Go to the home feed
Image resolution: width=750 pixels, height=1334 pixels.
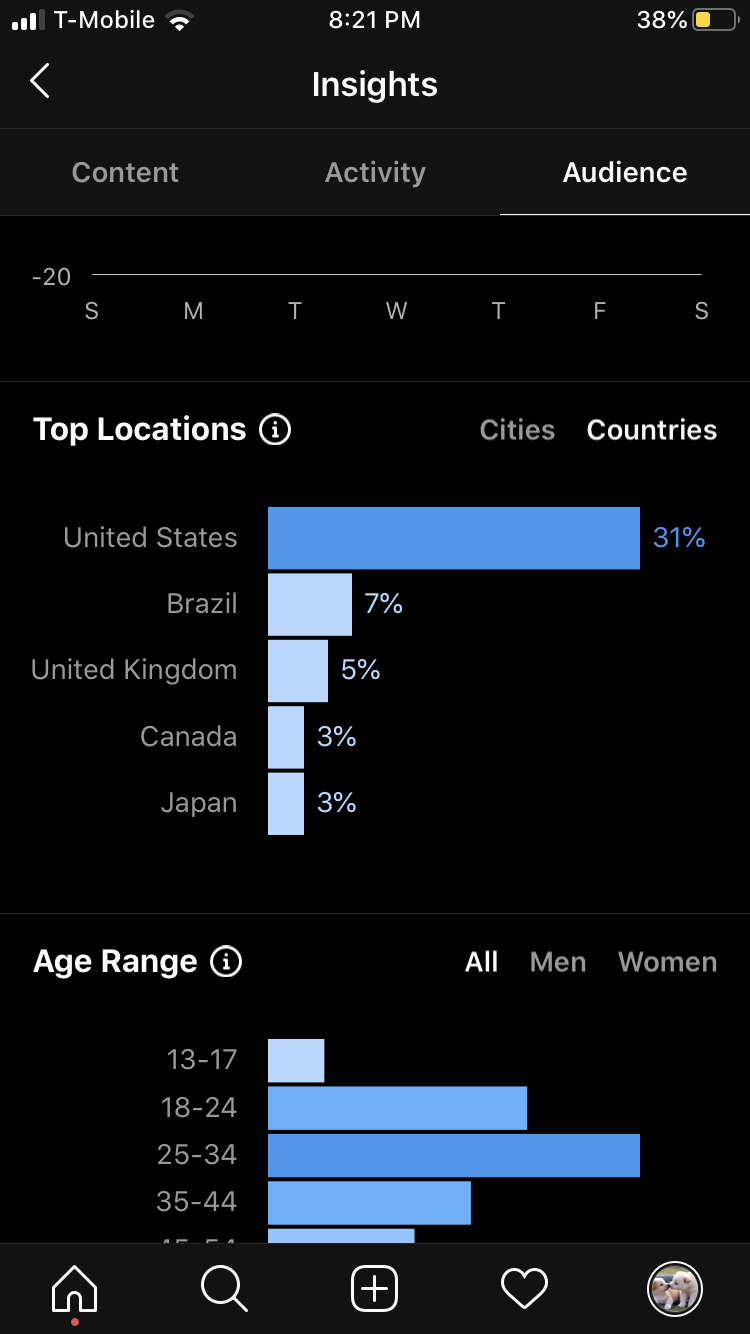pyautogui.click(x=75, y=1289)
